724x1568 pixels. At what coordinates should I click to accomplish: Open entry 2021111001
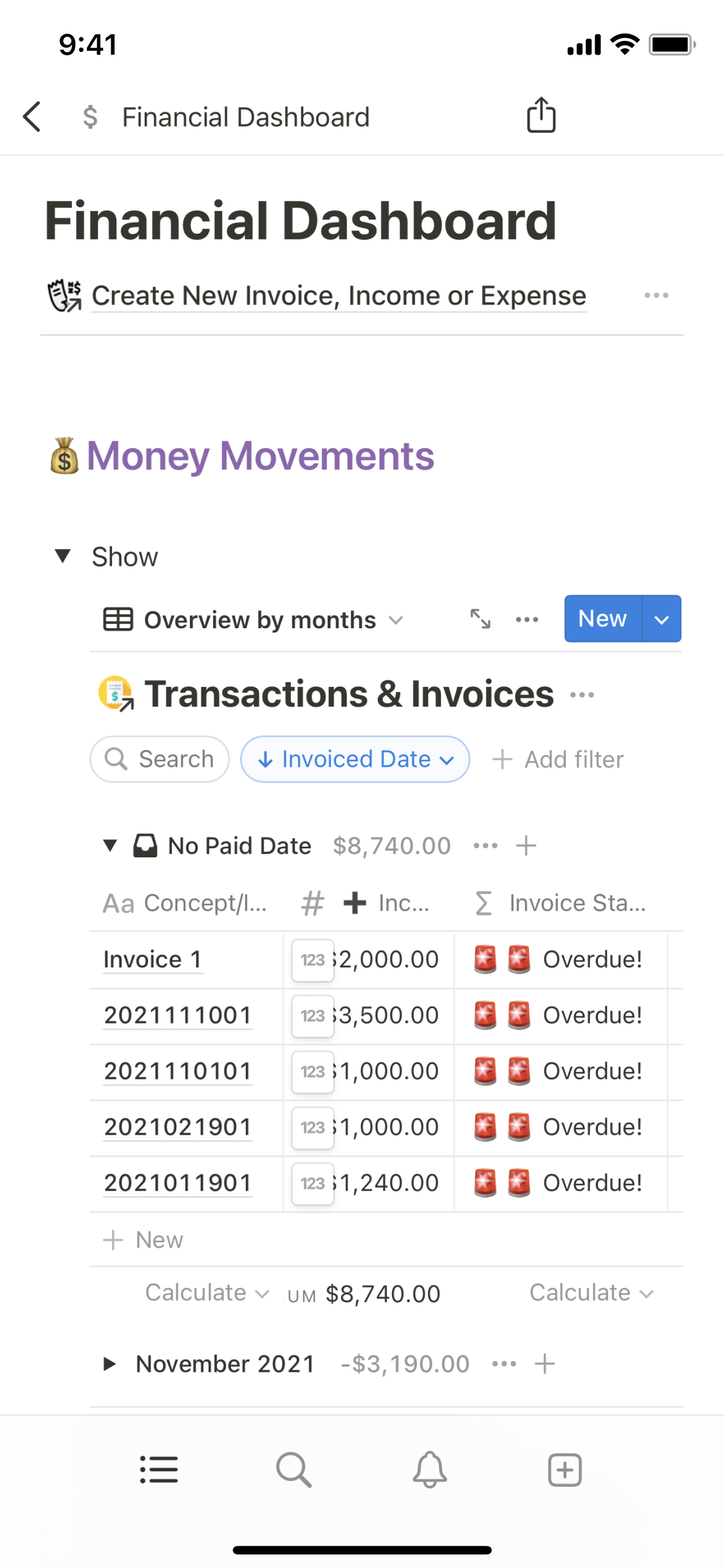coord(178,1016)
